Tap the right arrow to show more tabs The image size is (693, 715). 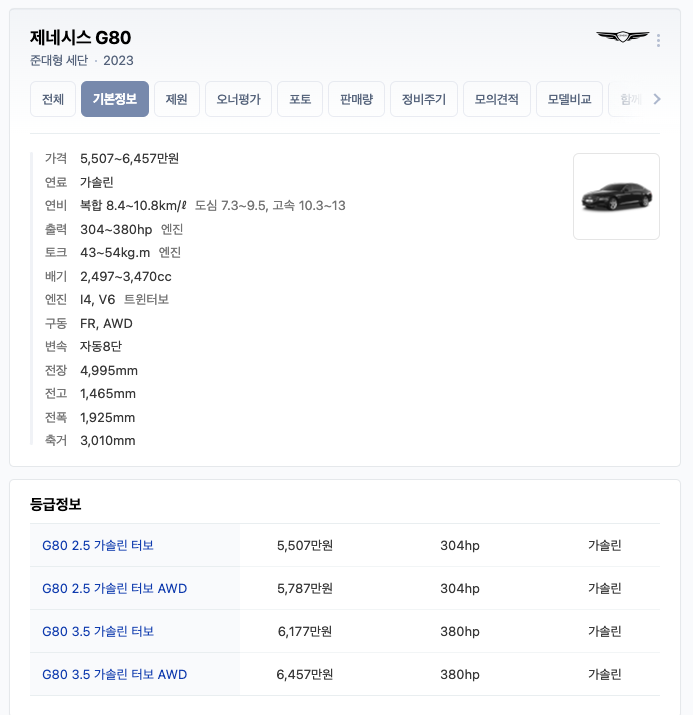coord(657,99)
